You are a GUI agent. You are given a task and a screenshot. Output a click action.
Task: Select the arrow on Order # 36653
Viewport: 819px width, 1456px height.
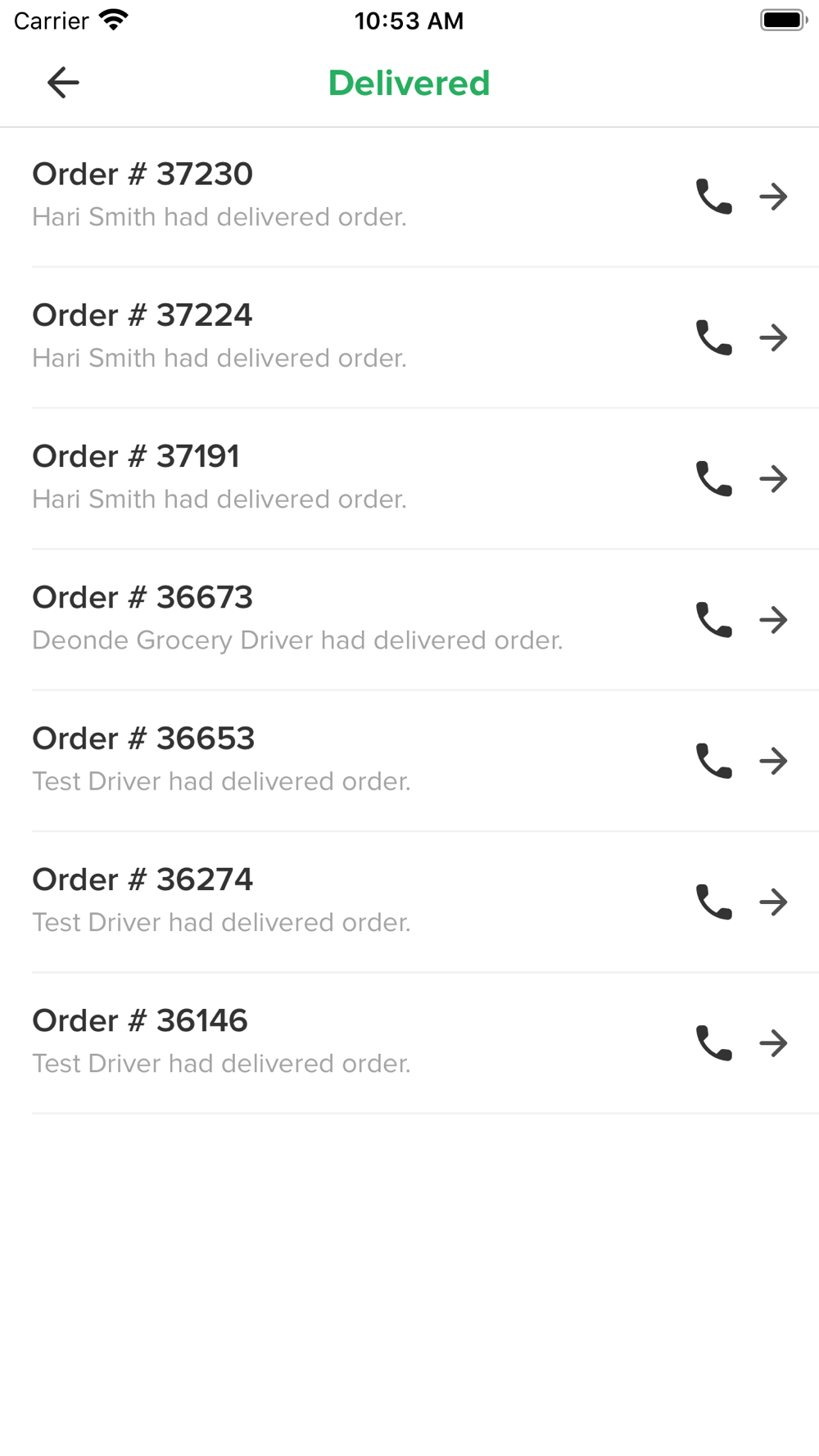[773, 761]
